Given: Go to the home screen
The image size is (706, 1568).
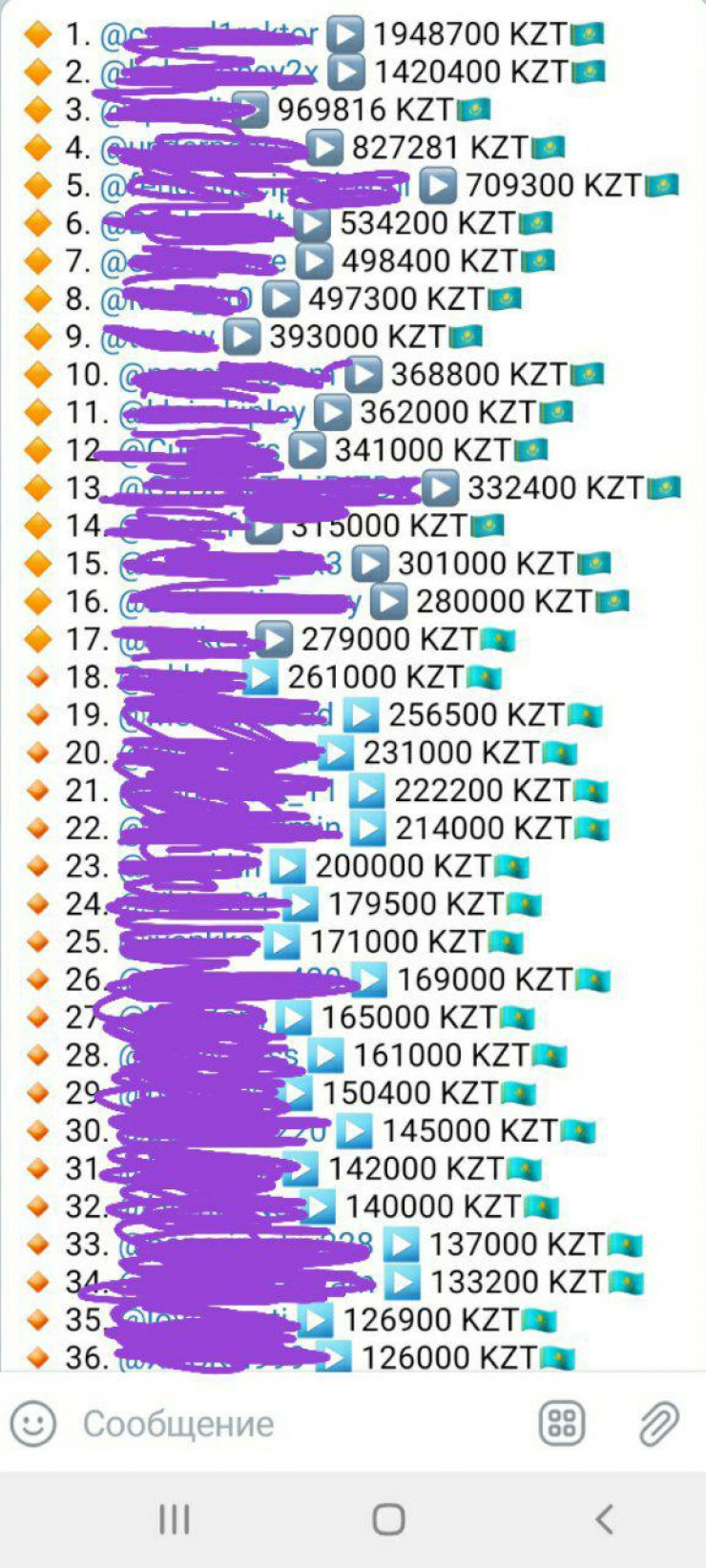Looking at the screenshot, I should click(x=388, y=1519).
